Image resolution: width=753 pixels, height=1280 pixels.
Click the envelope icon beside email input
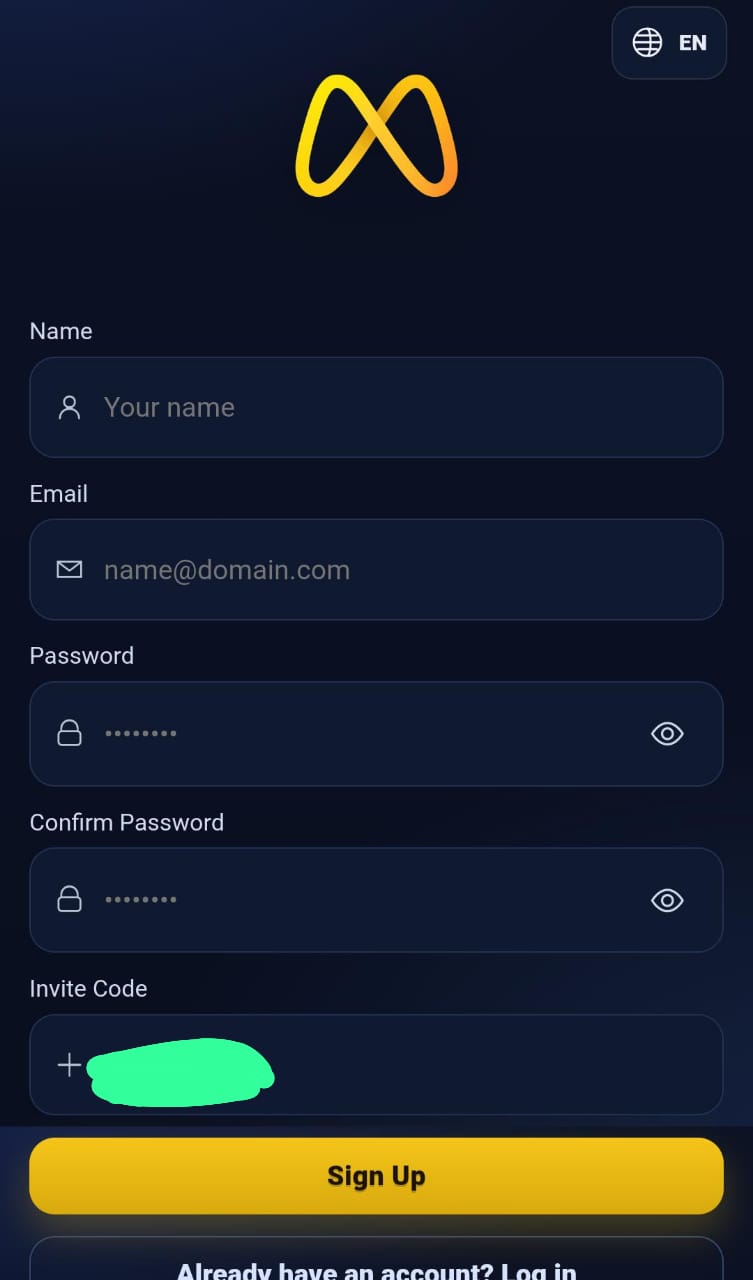coord(68,569)
